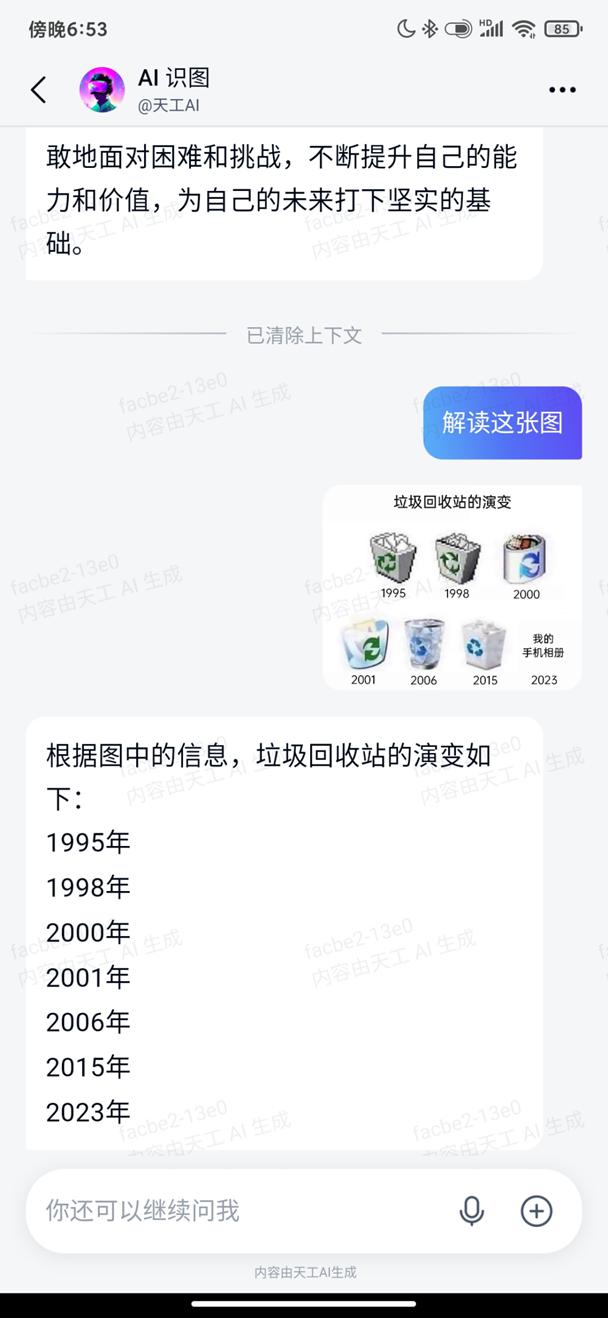Tap the microphone for voice input
The image size is (608, 1318).
coord(472,1211)
